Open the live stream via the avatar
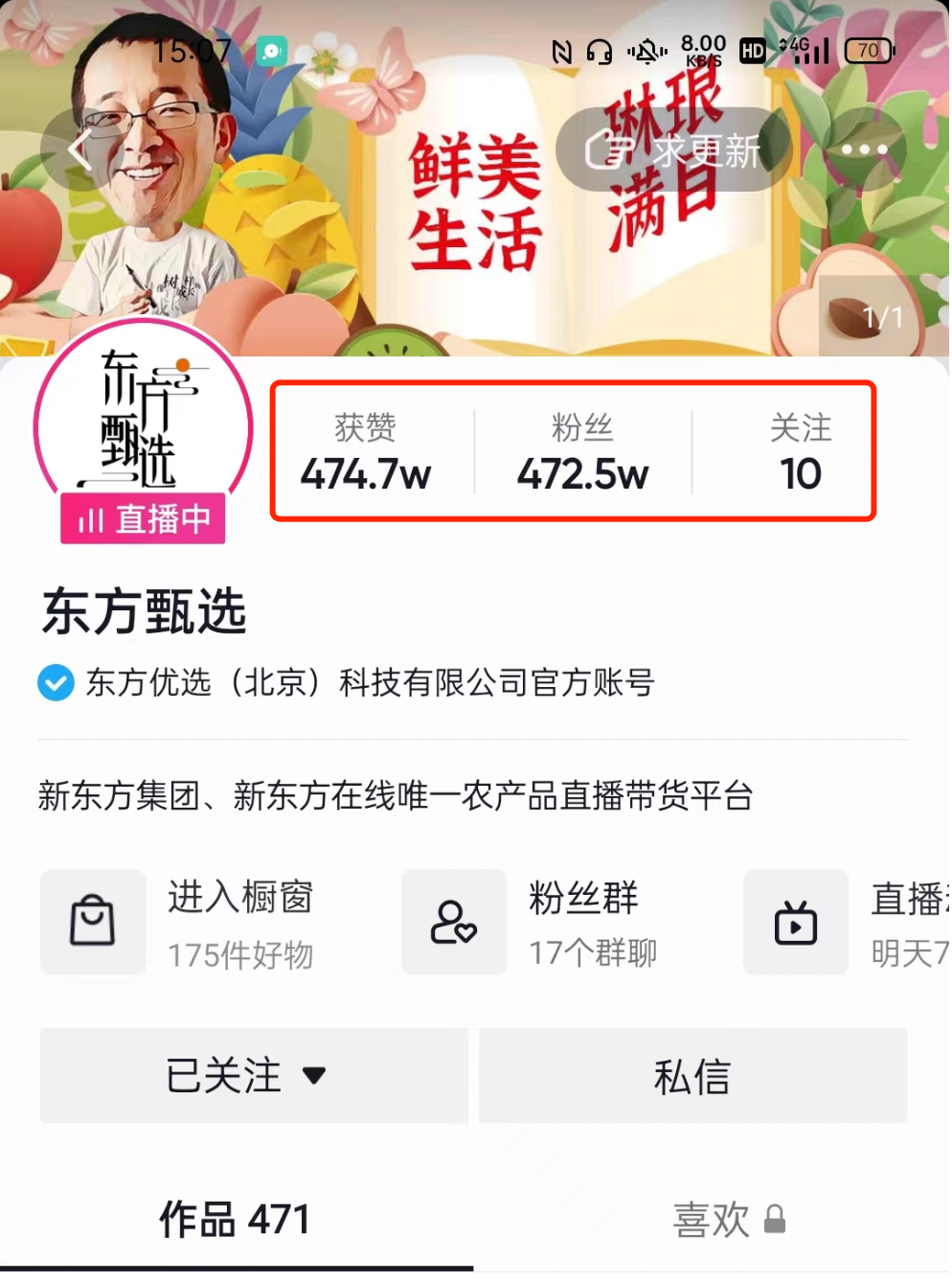Viewport: 952px width, 1282px height. pyautogui.click(x=144, y=426)
